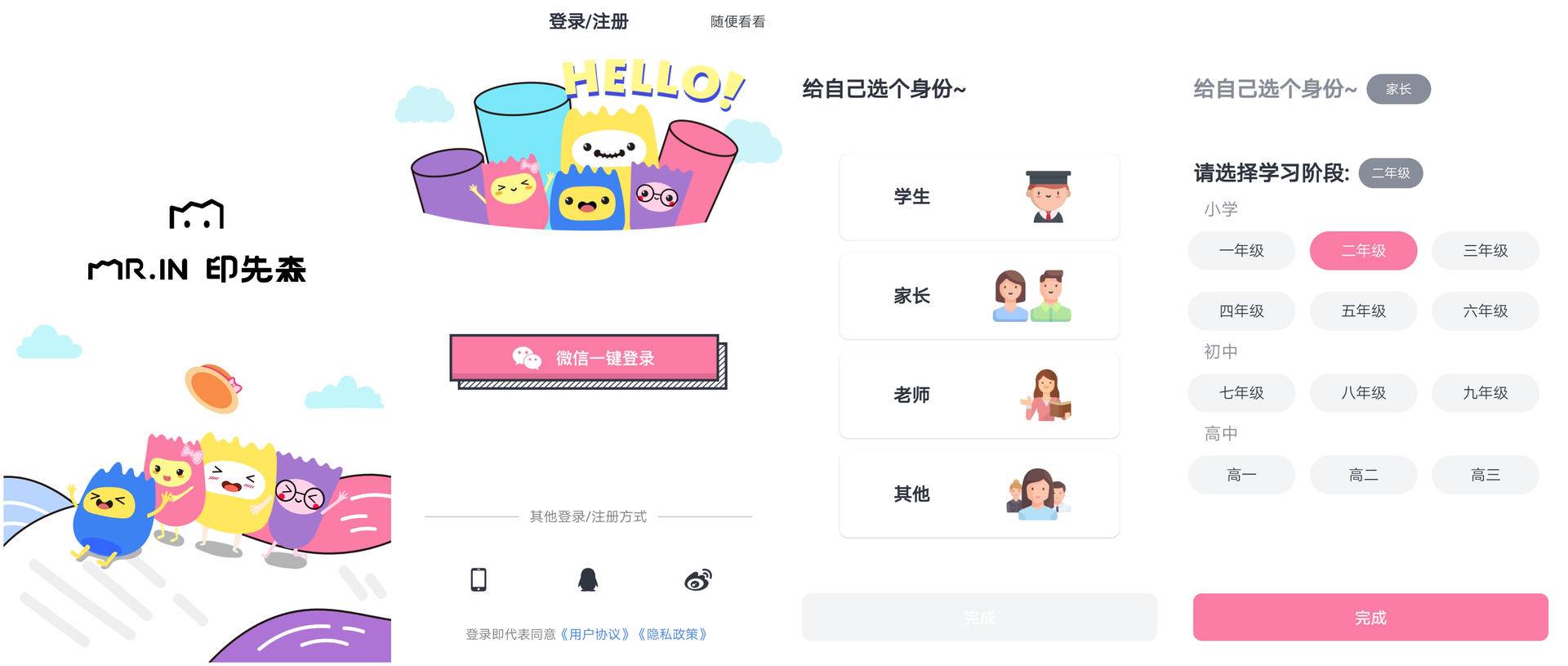Choose phone number login icon
This screenshot has height=666, width=1568.
[479, 579]
